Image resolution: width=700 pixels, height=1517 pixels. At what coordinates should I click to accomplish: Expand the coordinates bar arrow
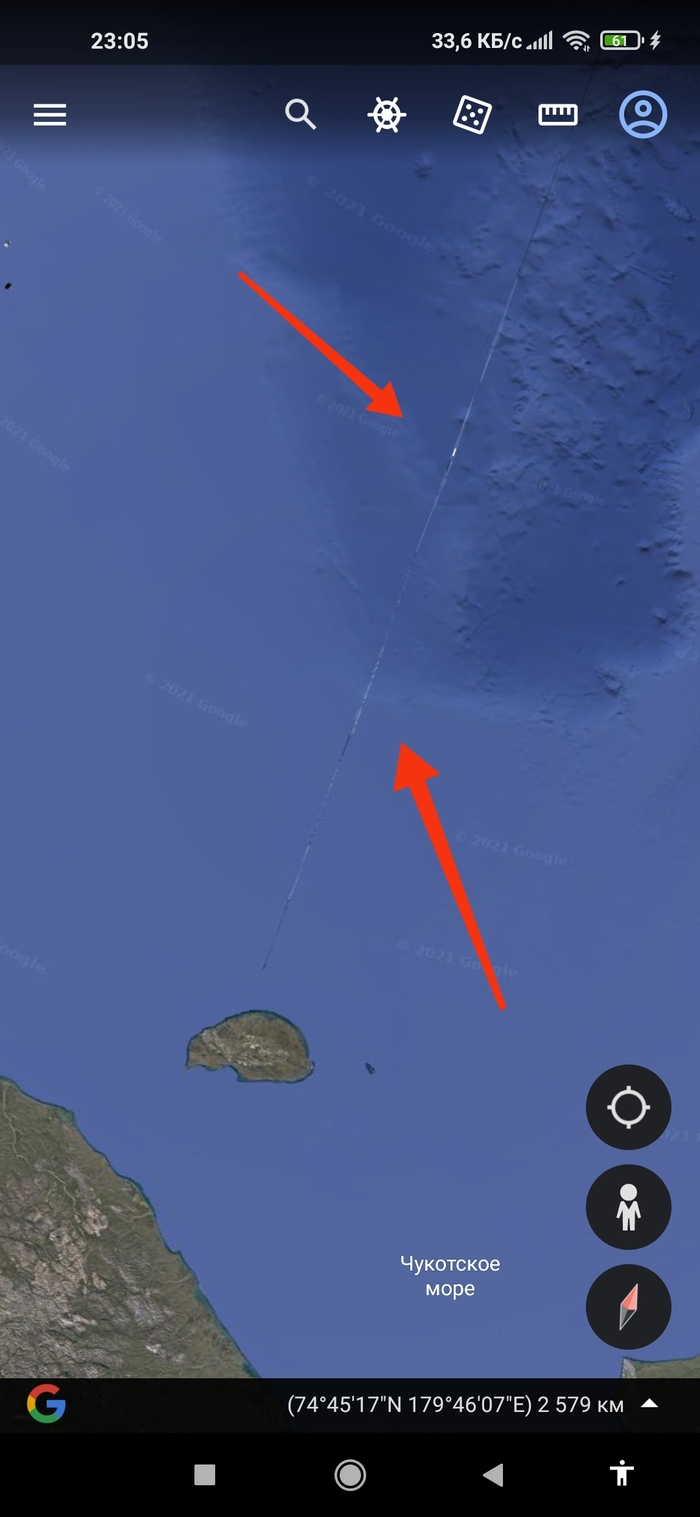point(649,1404)
